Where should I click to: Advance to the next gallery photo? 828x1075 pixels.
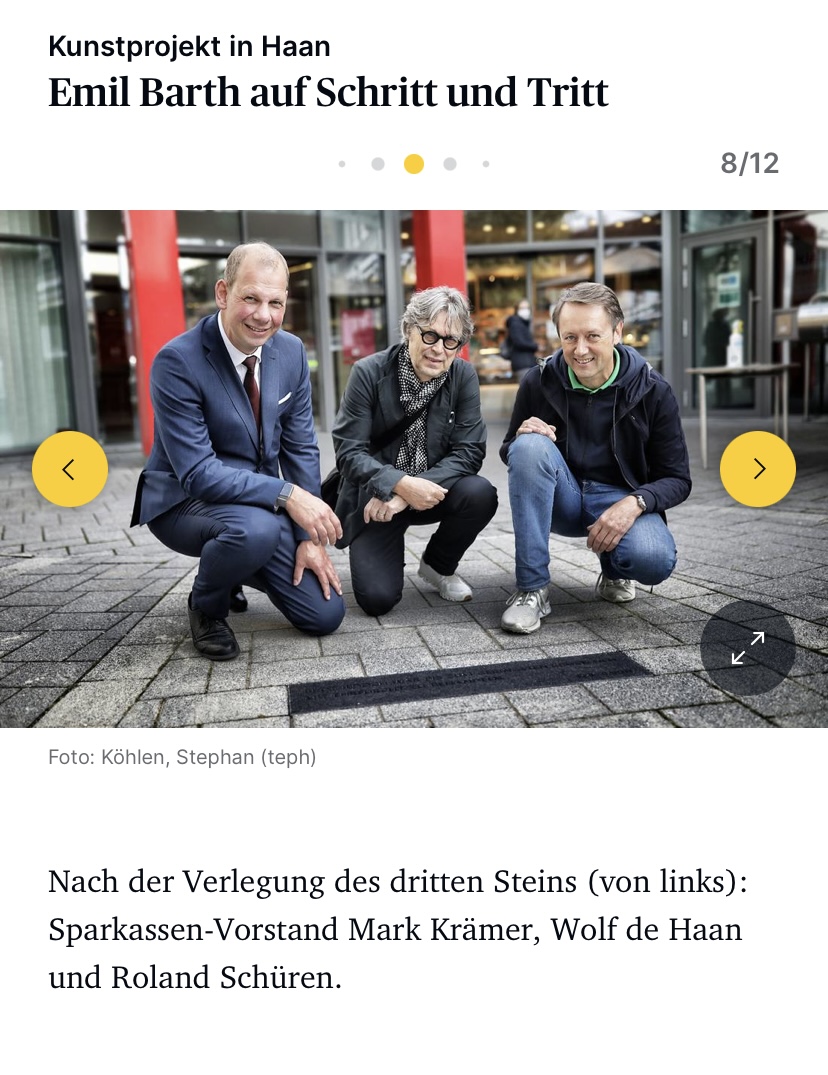758,469
